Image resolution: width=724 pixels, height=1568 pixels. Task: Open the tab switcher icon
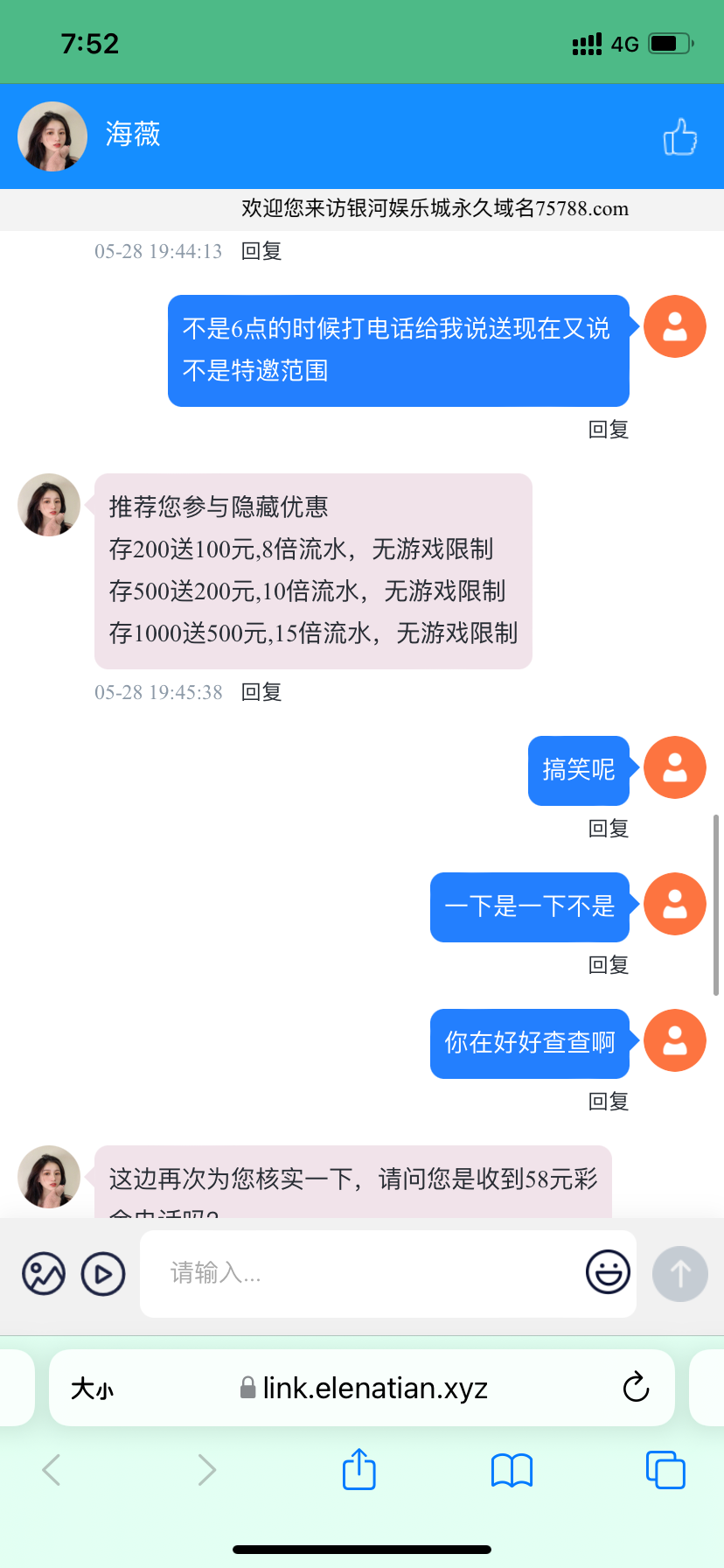coord(665,1470)
